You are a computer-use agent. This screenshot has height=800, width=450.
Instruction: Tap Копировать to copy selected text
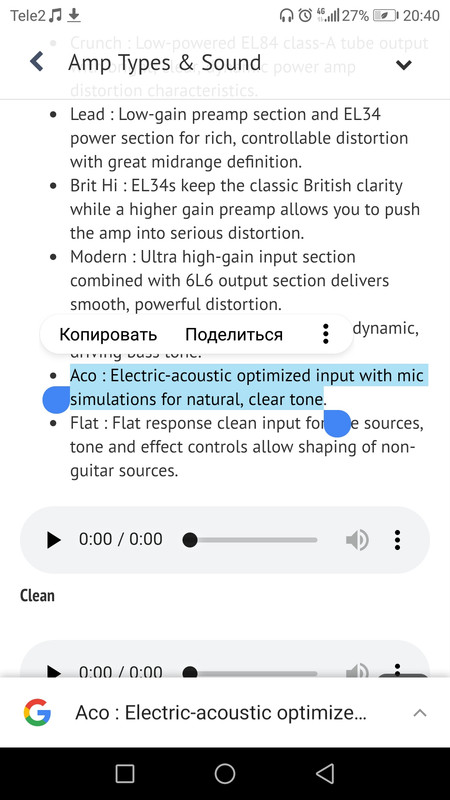[x=108, y=335]
